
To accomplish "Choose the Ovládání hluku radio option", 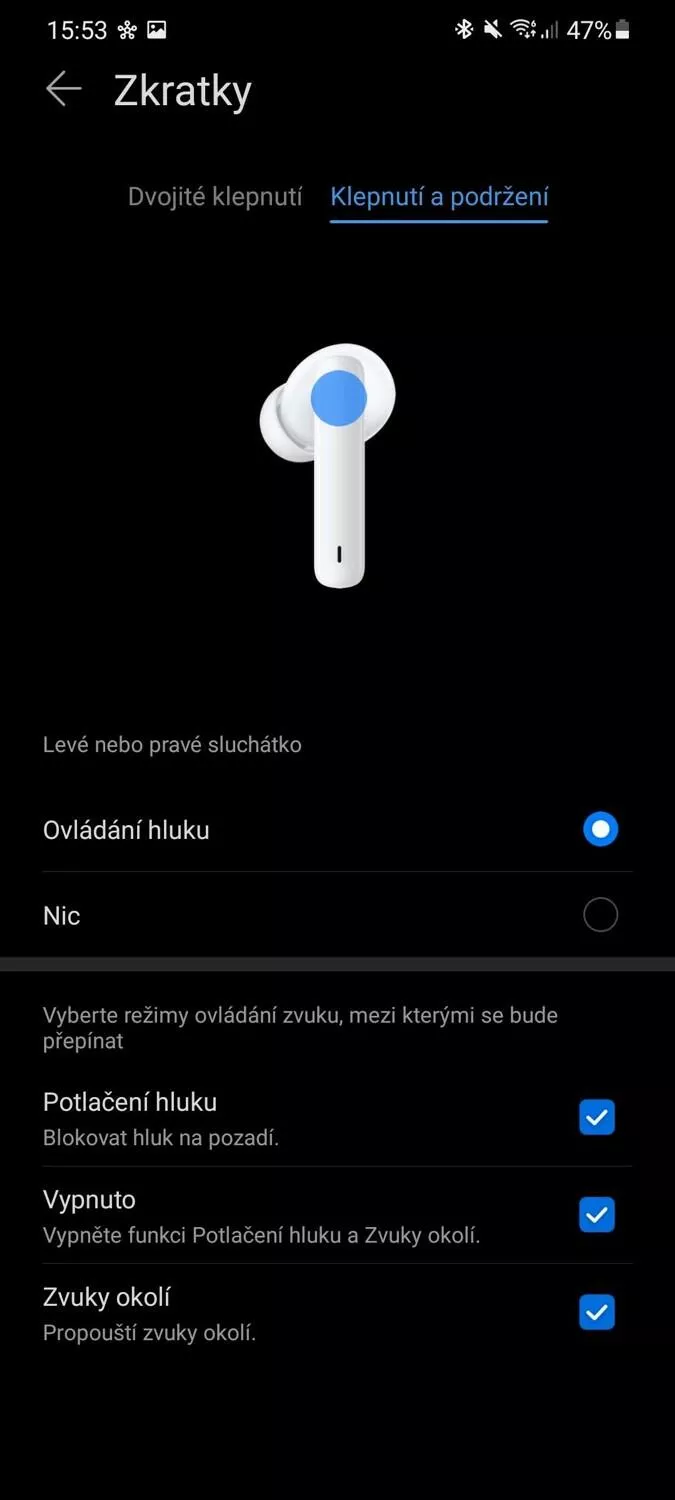I will (x=600, y=829).
